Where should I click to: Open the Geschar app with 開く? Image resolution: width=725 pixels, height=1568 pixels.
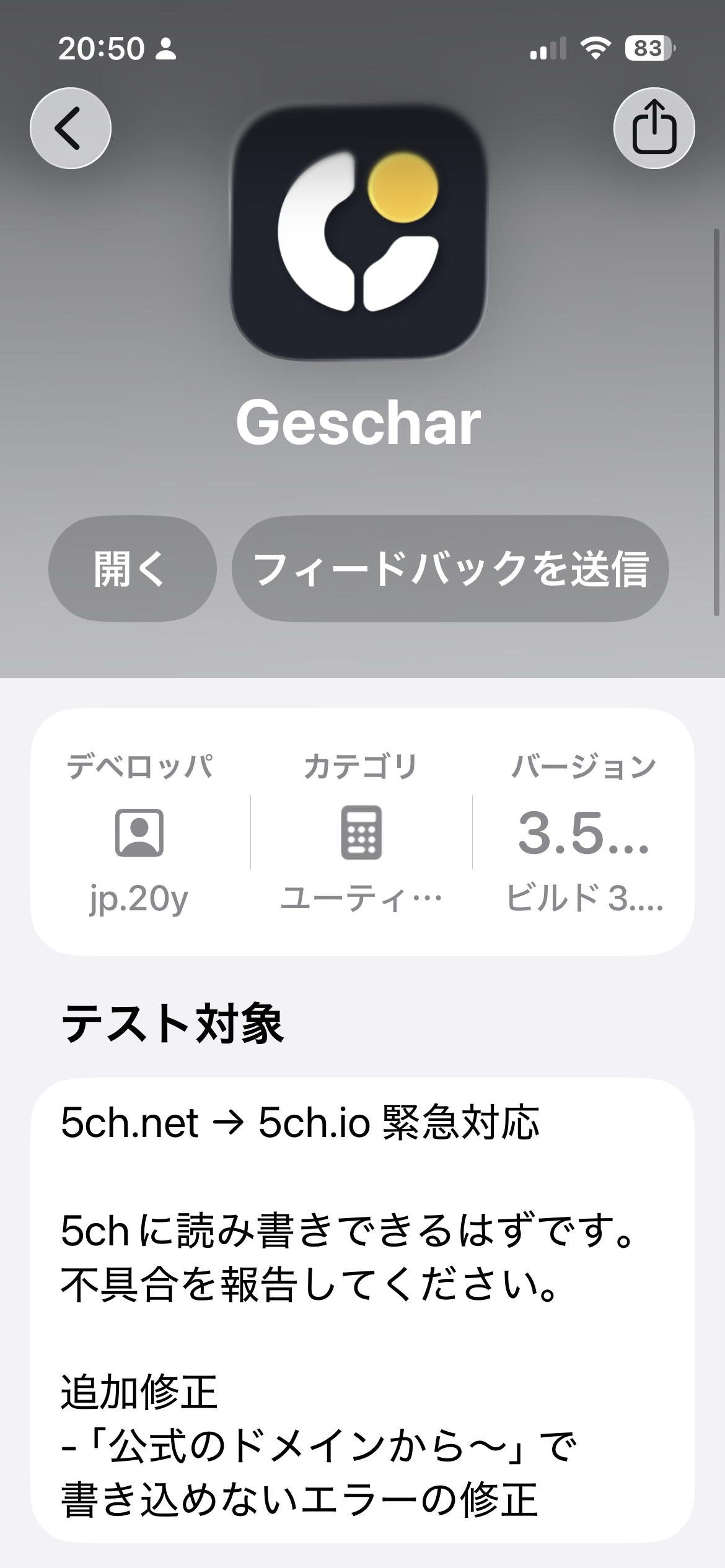click(x=132, y=568)
